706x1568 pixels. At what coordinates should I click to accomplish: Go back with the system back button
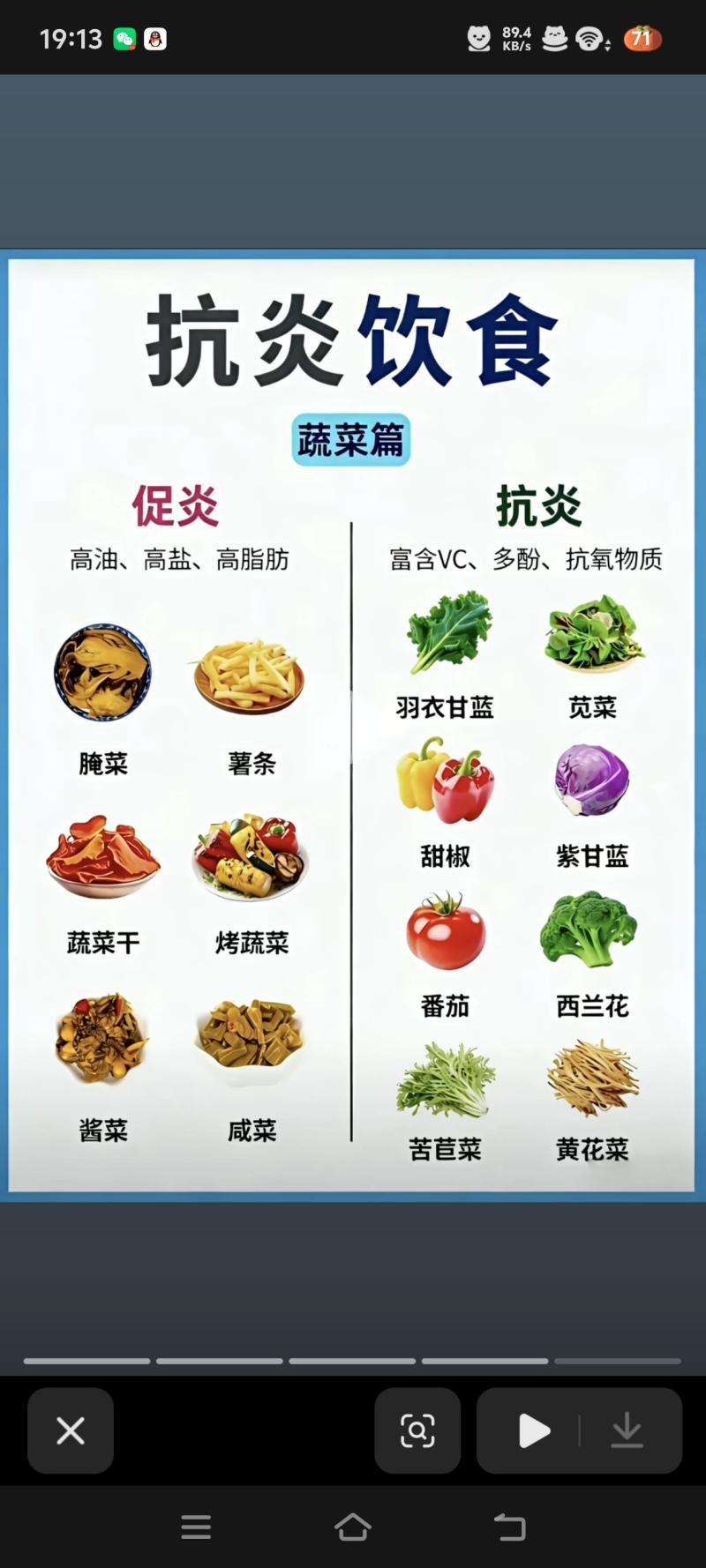pyautogui.click(x=509, y=1527)
